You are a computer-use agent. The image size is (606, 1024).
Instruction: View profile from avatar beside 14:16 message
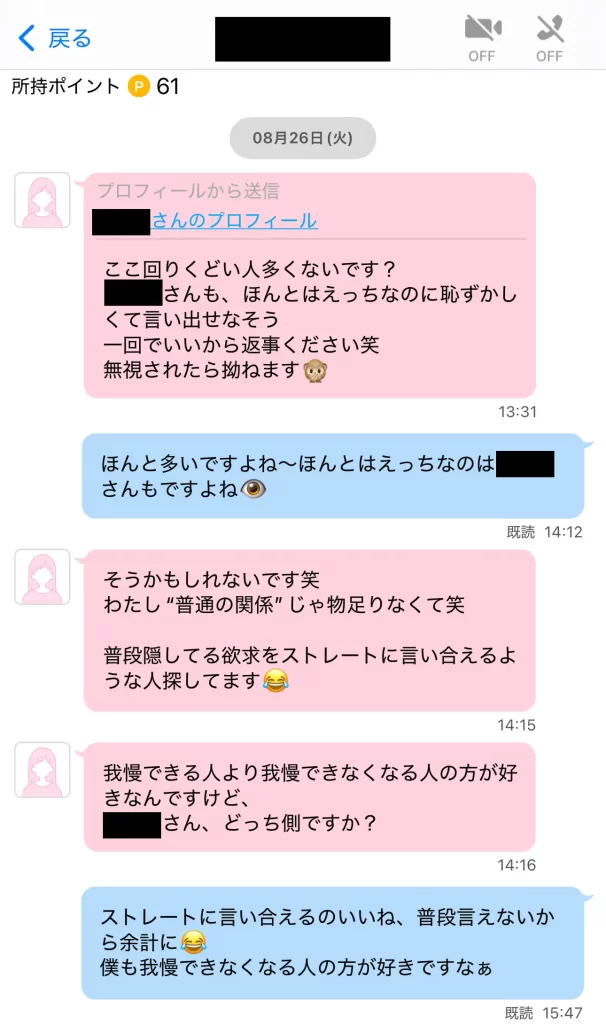click(42, 770)
